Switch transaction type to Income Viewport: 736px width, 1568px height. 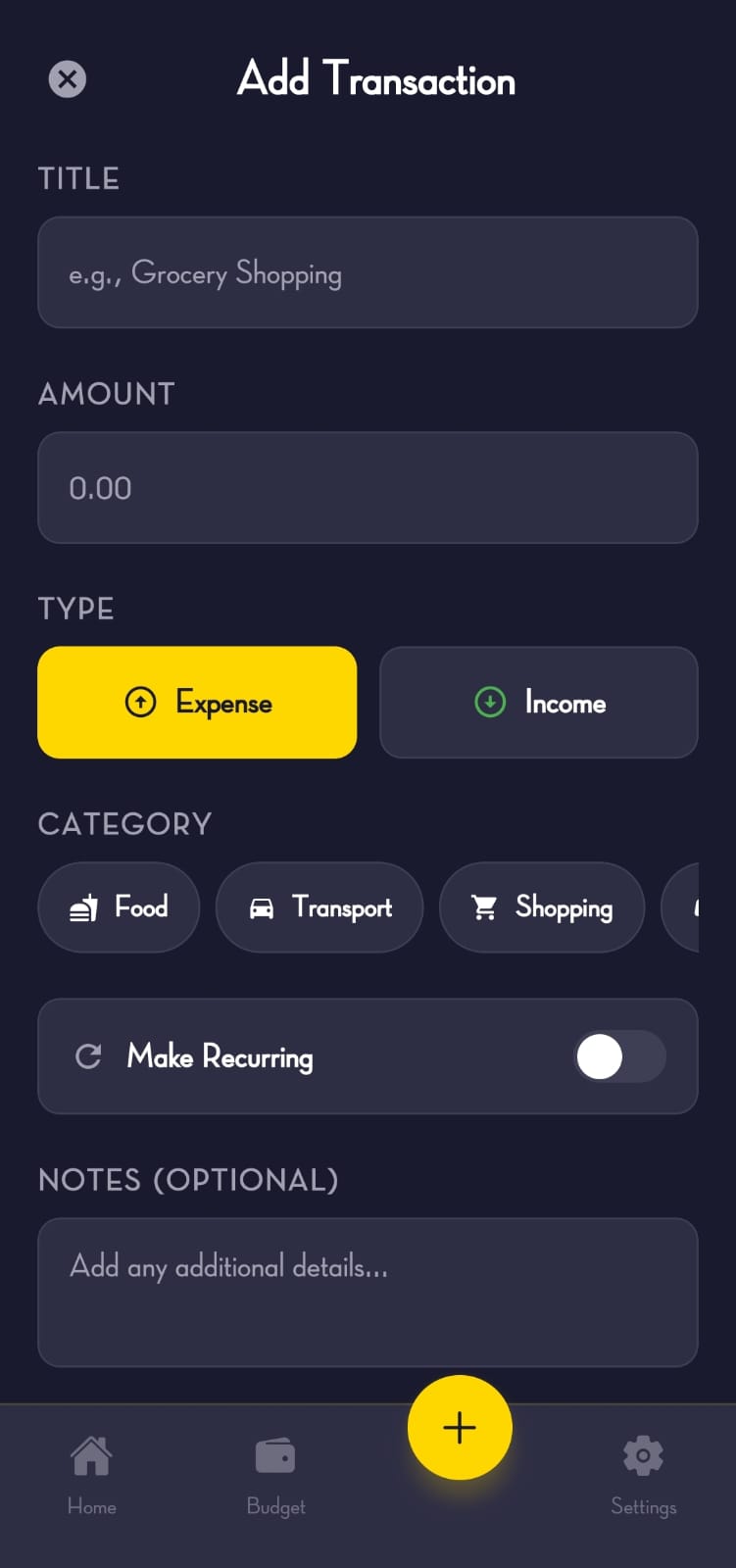538,703
